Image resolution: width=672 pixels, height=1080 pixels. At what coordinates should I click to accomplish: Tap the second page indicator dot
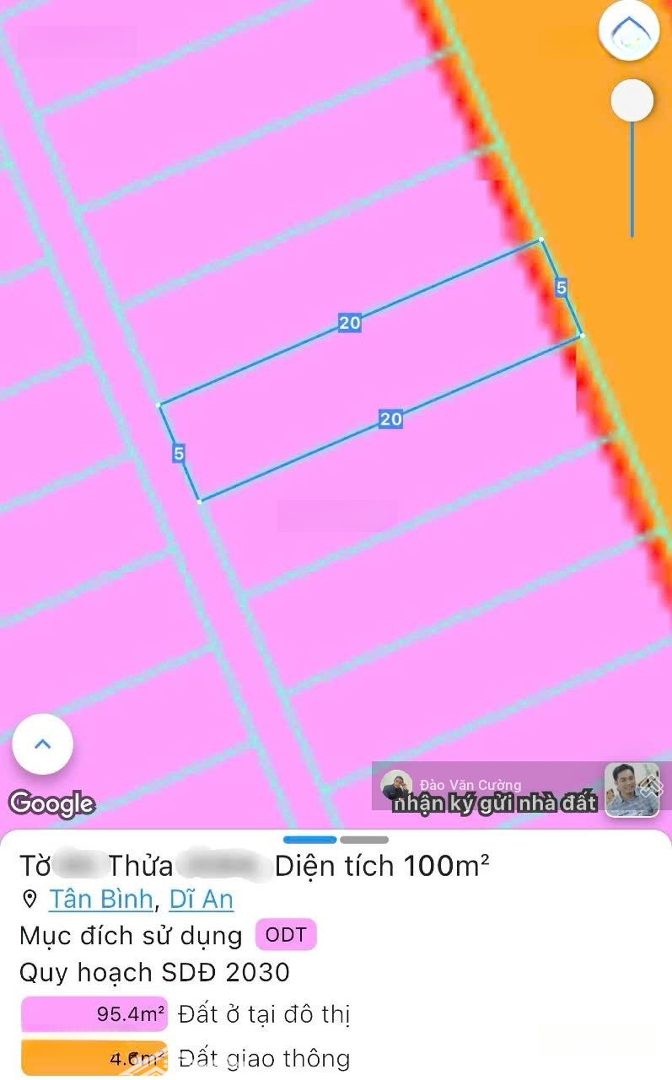coord(364,839)
